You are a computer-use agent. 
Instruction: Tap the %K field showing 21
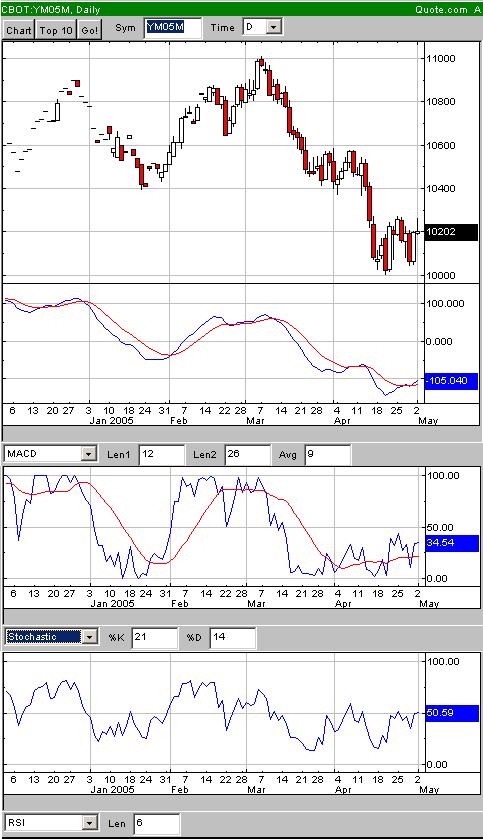click(154, 638)
